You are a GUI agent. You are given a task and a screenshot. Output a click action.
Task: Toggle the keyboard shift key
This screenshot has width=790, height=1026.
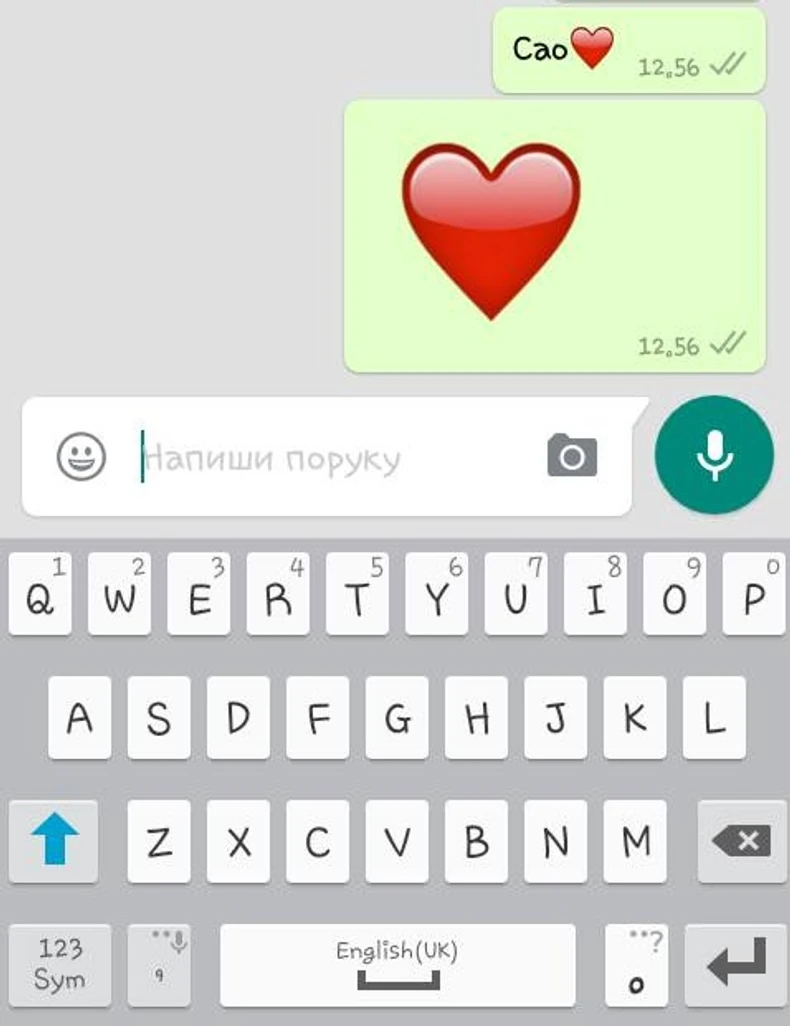coord(54,842)
